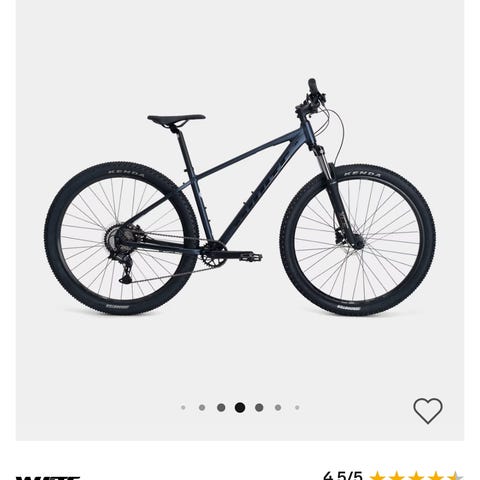Jump to the third image indicator dot
Screen dimensions: 480x480
coord(221,407)
